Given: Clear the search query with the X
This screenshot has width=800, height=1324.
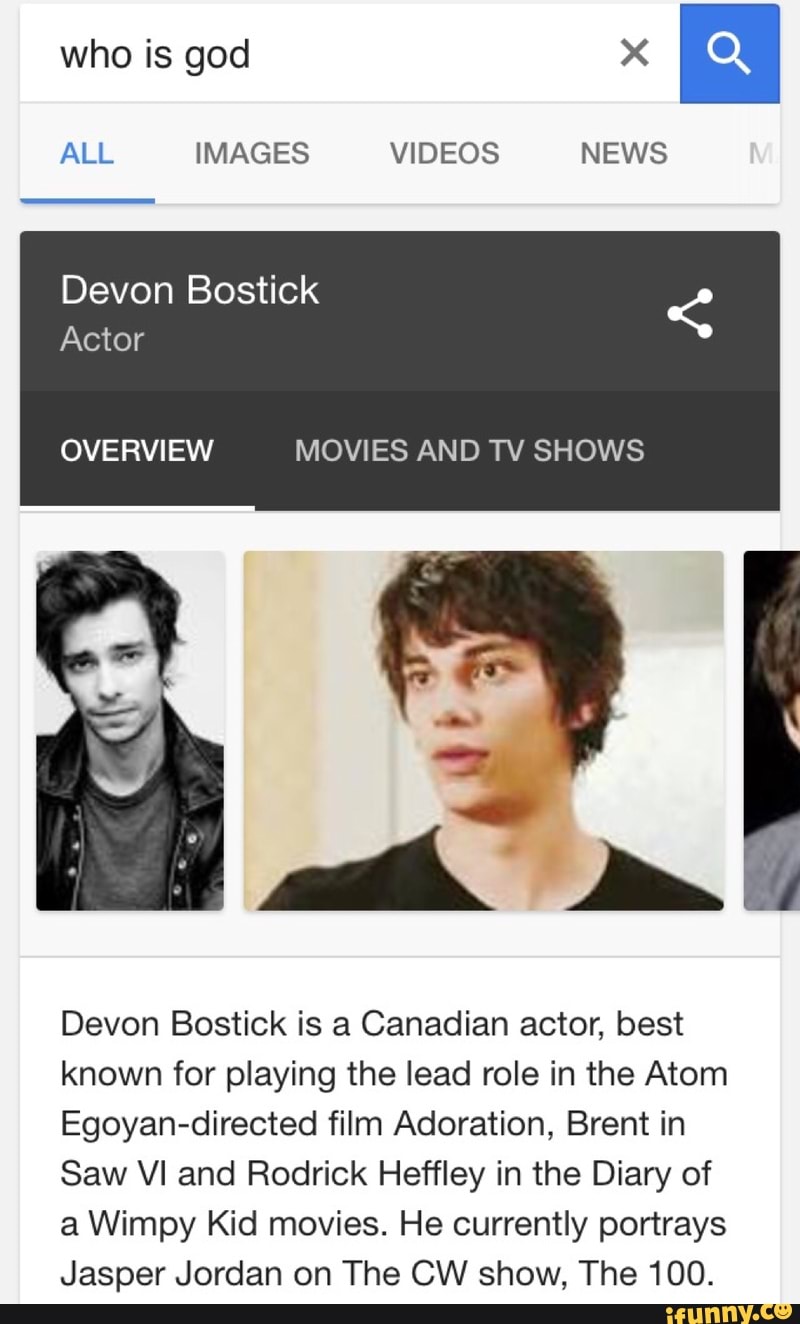Looking at the screenshot, I should click(x=634, y=53).
